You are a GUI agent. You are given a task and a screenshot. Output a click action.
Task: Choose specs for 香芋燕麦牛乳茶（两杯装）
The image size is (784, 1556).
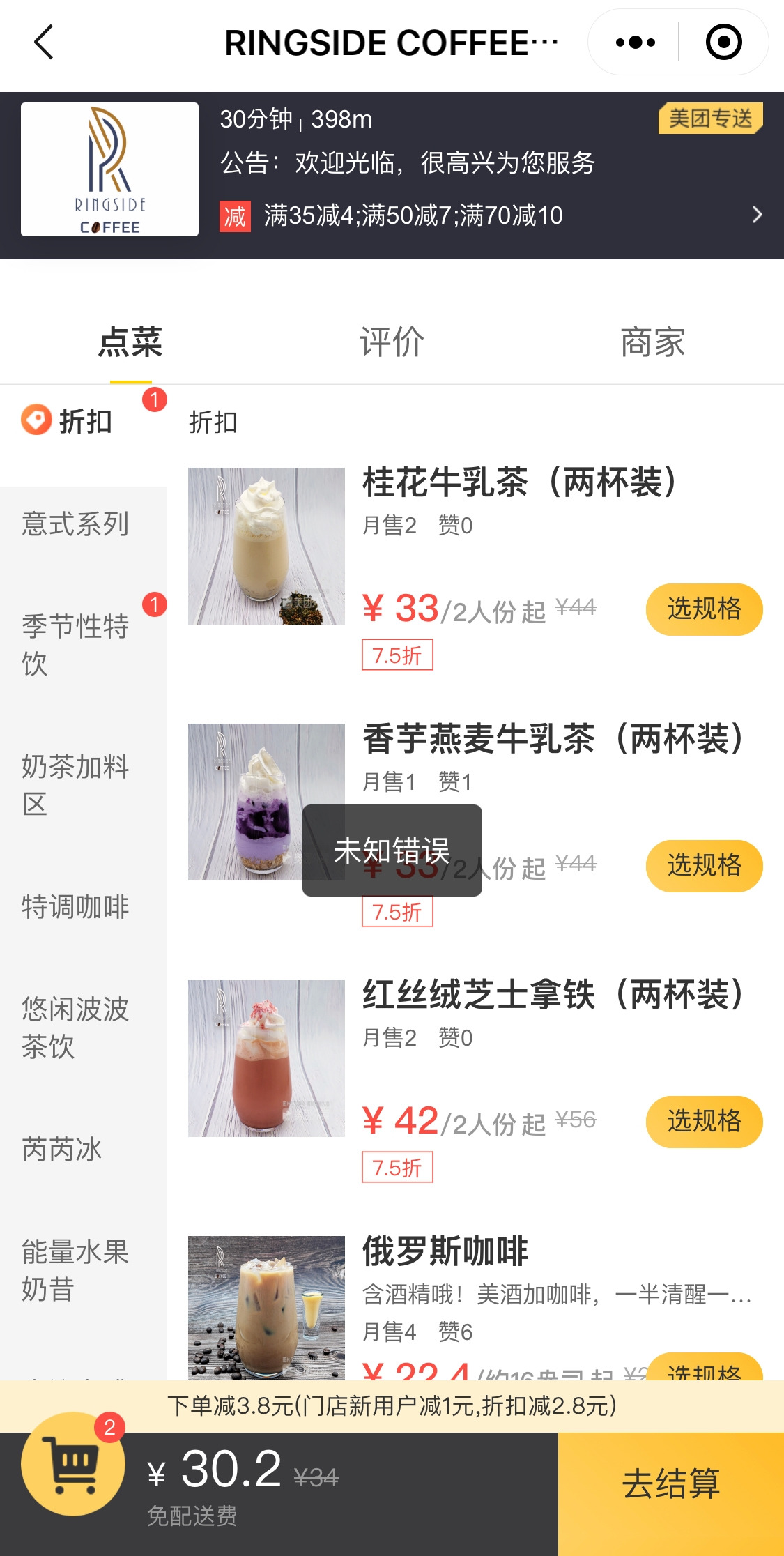(704, 866)
